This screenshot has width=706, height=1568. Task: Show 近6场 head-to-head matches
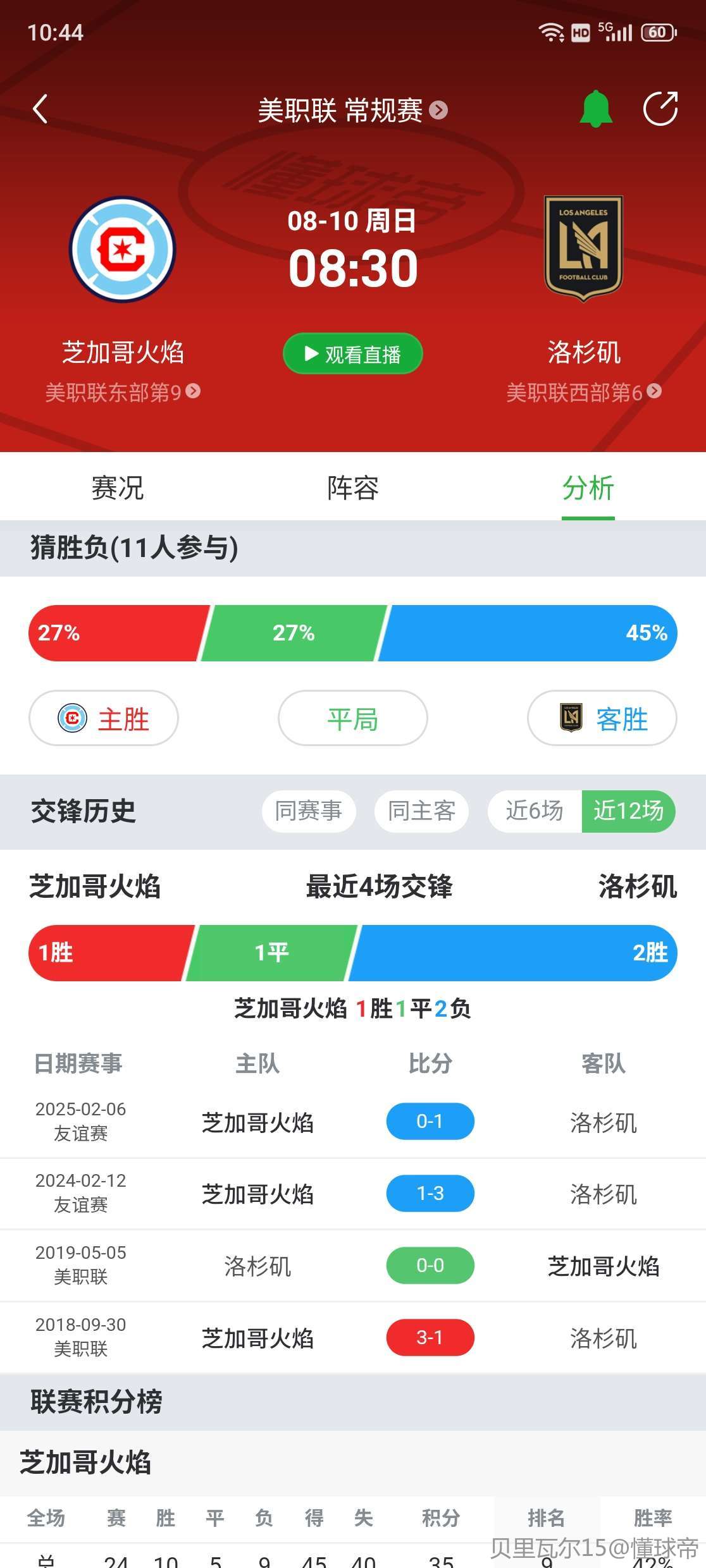click(x=535, y=811)
